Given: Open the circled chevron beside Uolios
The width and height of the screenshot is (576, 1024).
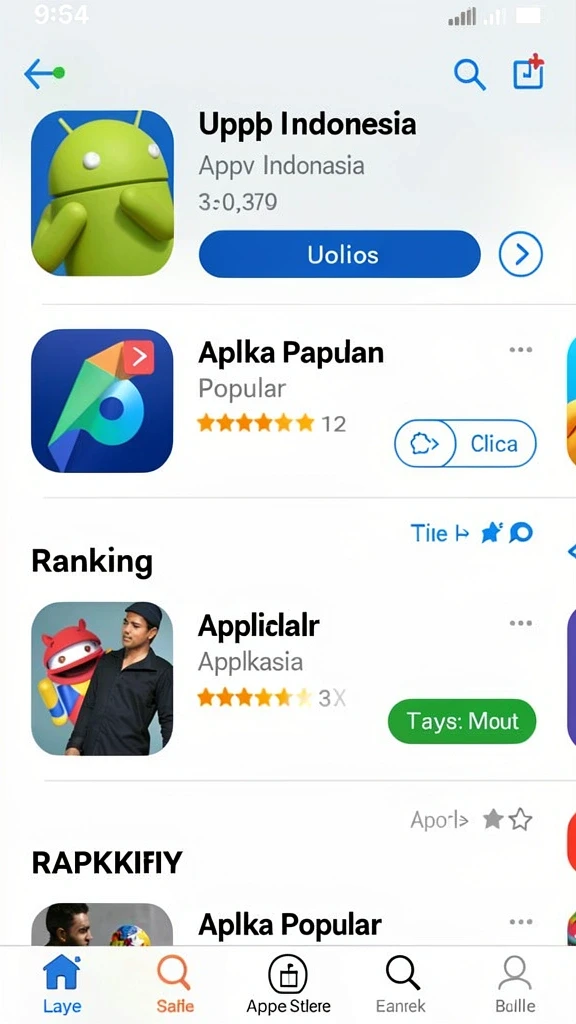Looking at the screenshot, I should click(x=520, y=254).
